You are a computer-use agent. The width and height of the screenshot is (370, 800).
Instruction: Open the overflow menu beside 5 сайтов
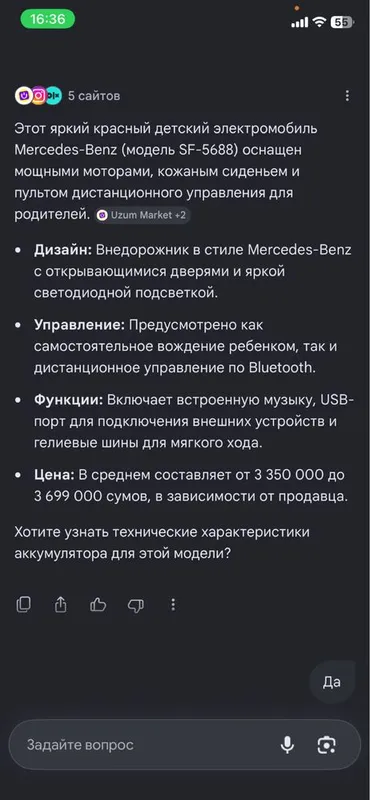pos(347,95)
